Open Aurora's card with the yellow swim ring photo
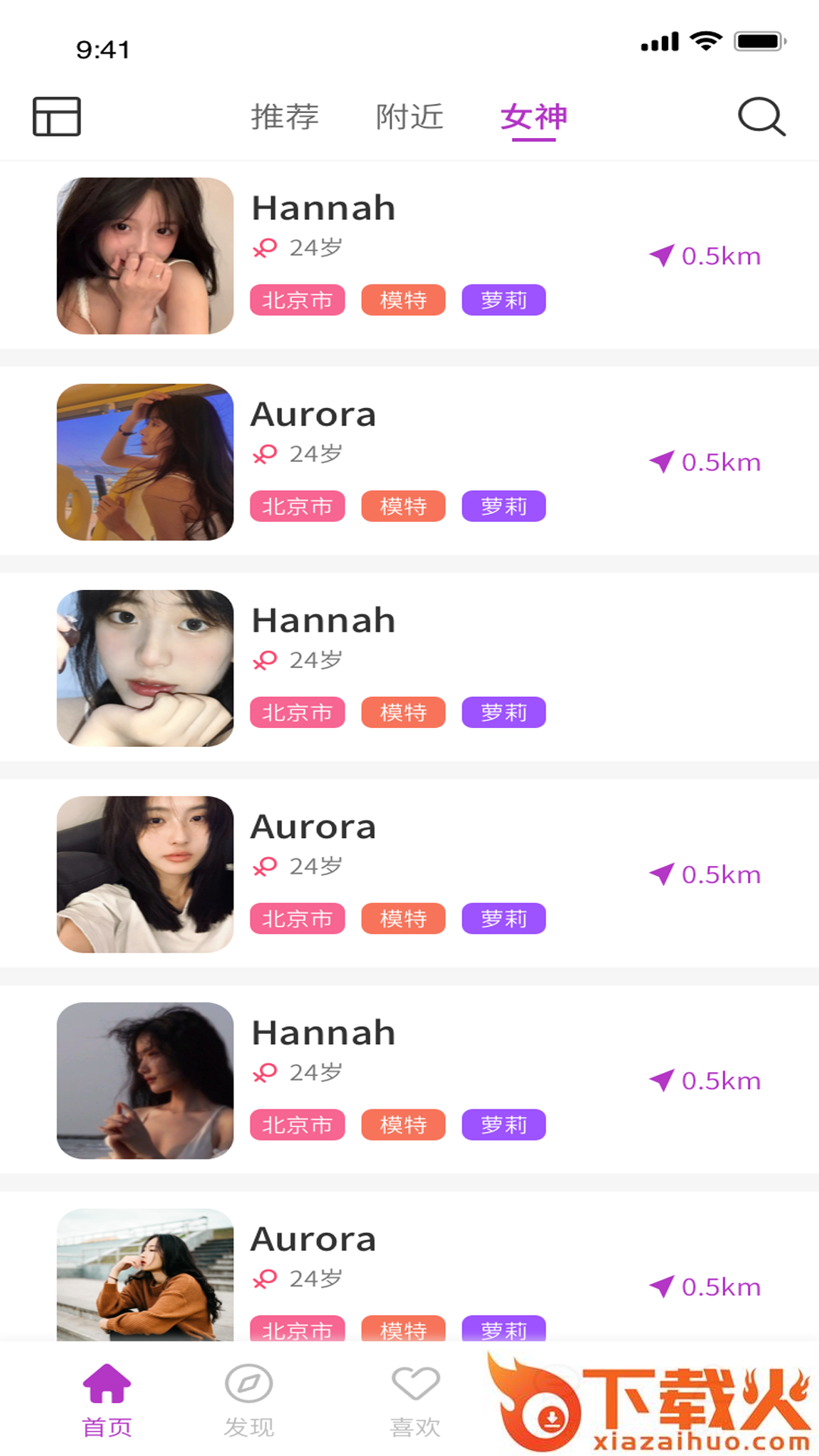Screen dimensions: 819x1456 [x=409, y=462]
